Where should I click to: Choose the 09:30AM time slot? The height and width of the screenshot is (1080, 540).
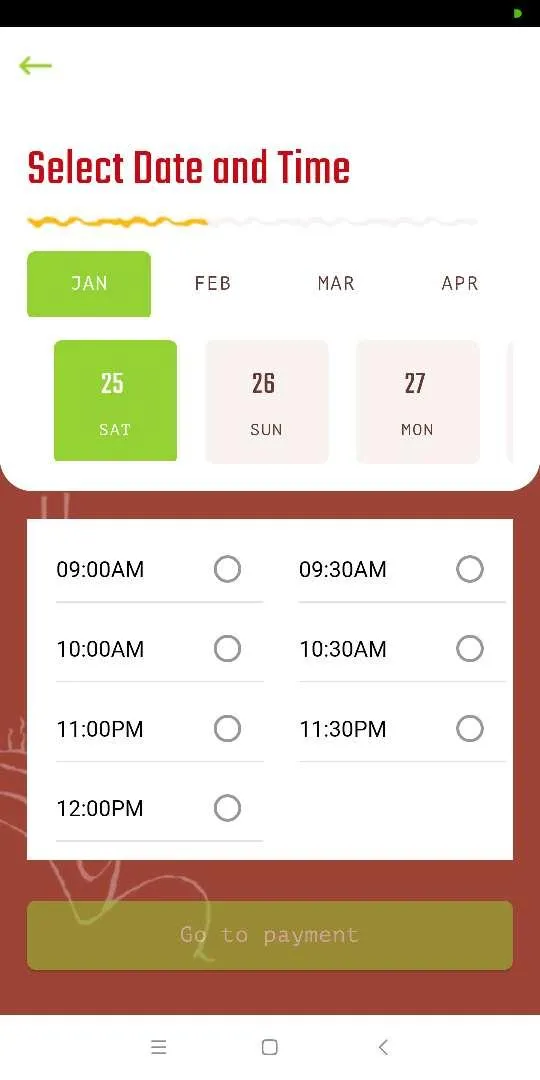402,570
